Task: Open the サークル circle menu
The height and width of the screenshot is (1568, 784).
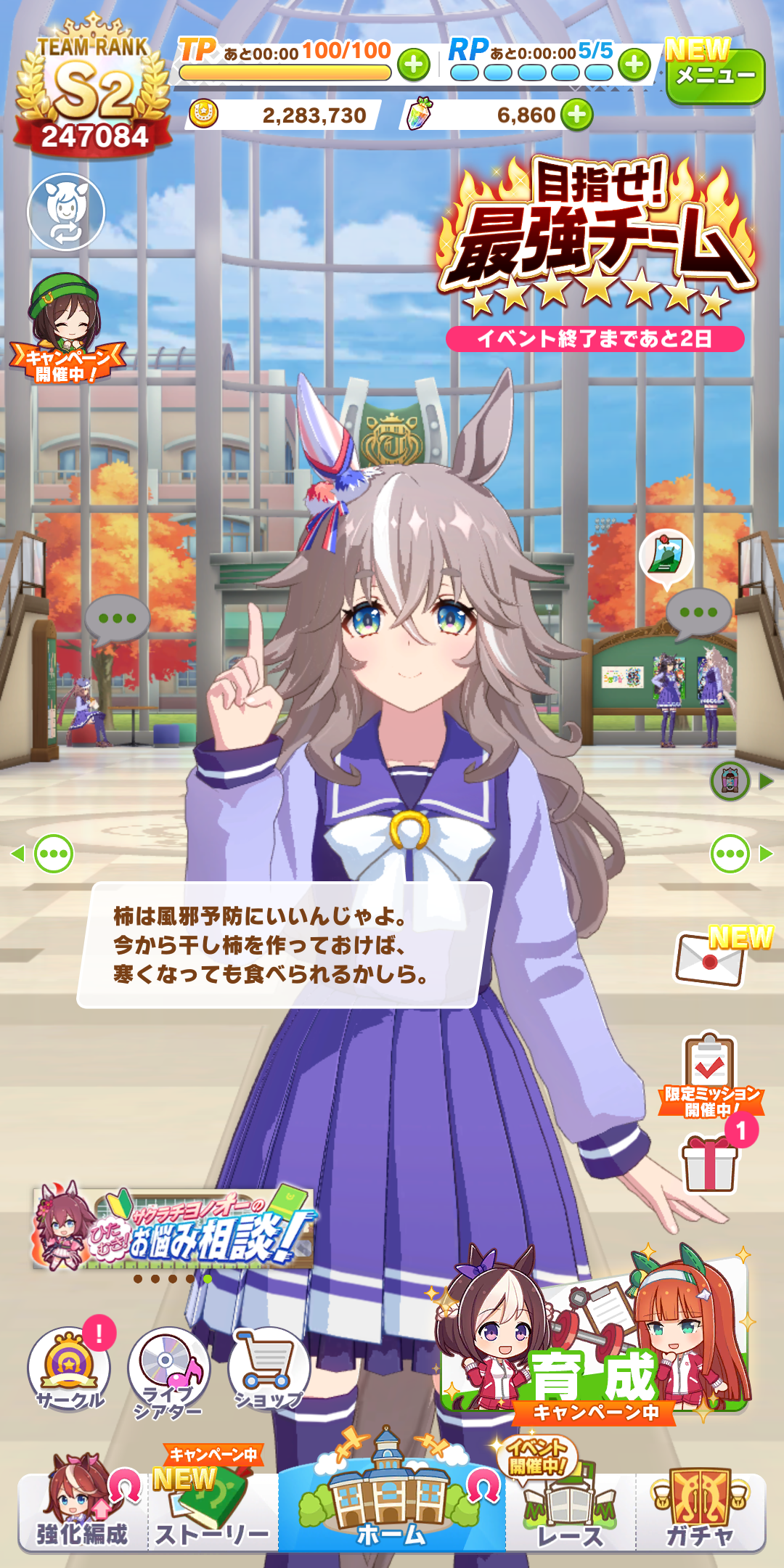Action: pos(69,1368)
